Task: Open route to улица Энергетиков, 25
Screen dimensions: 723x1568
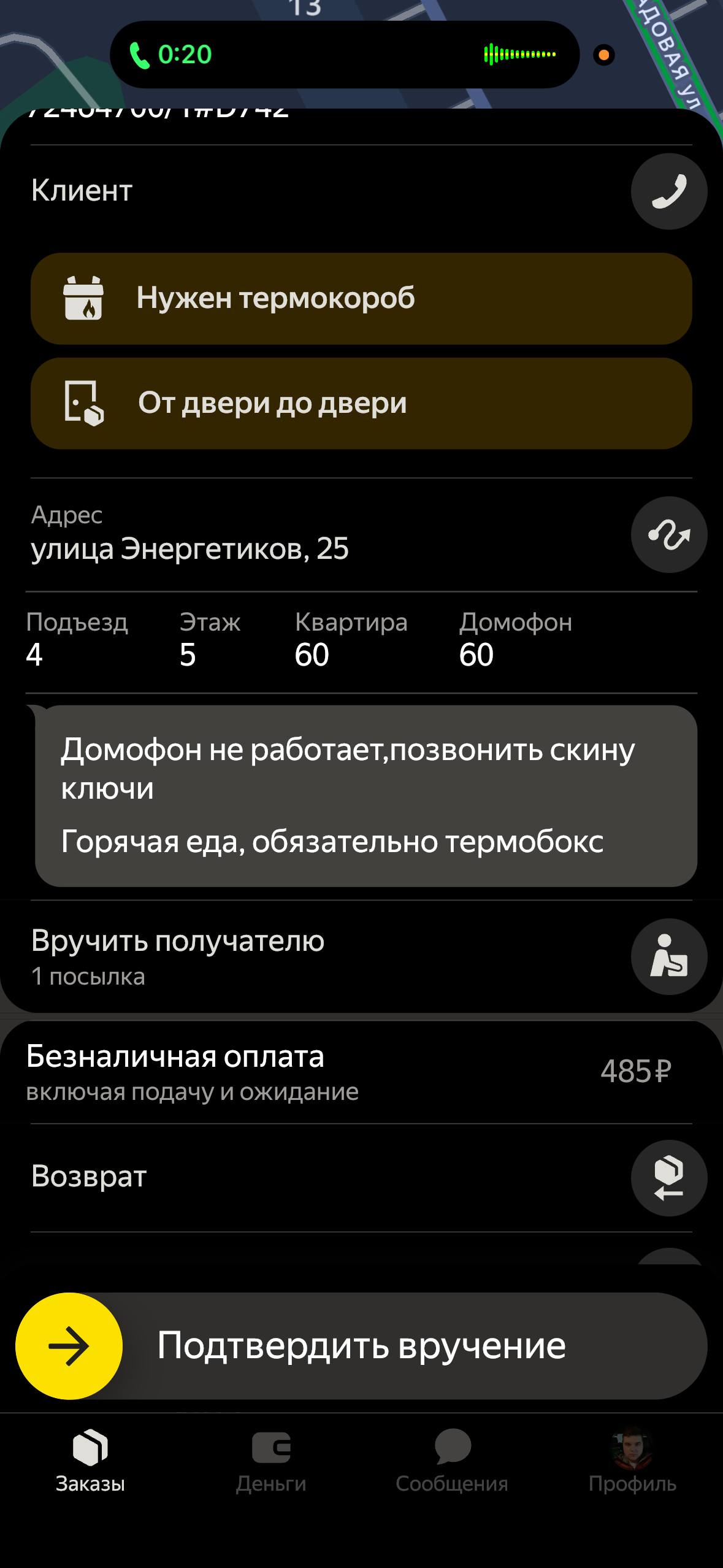Action: click(x=668, y=534)
